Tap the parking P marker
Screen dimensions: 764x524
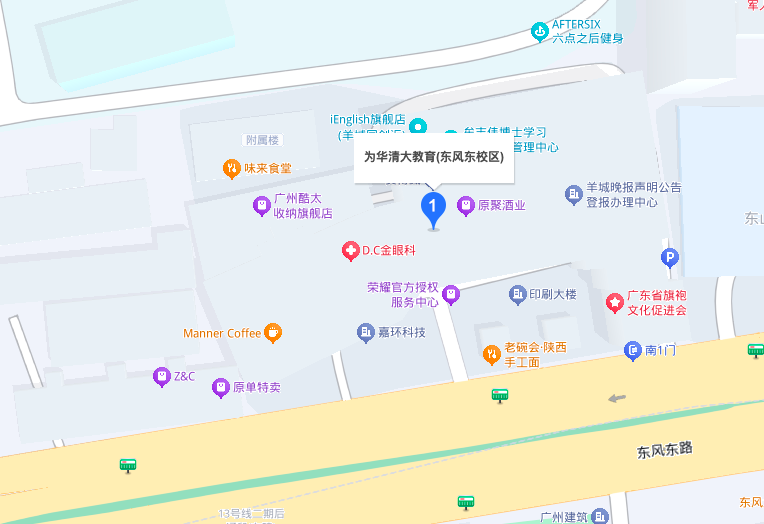[x=670, y=259]
